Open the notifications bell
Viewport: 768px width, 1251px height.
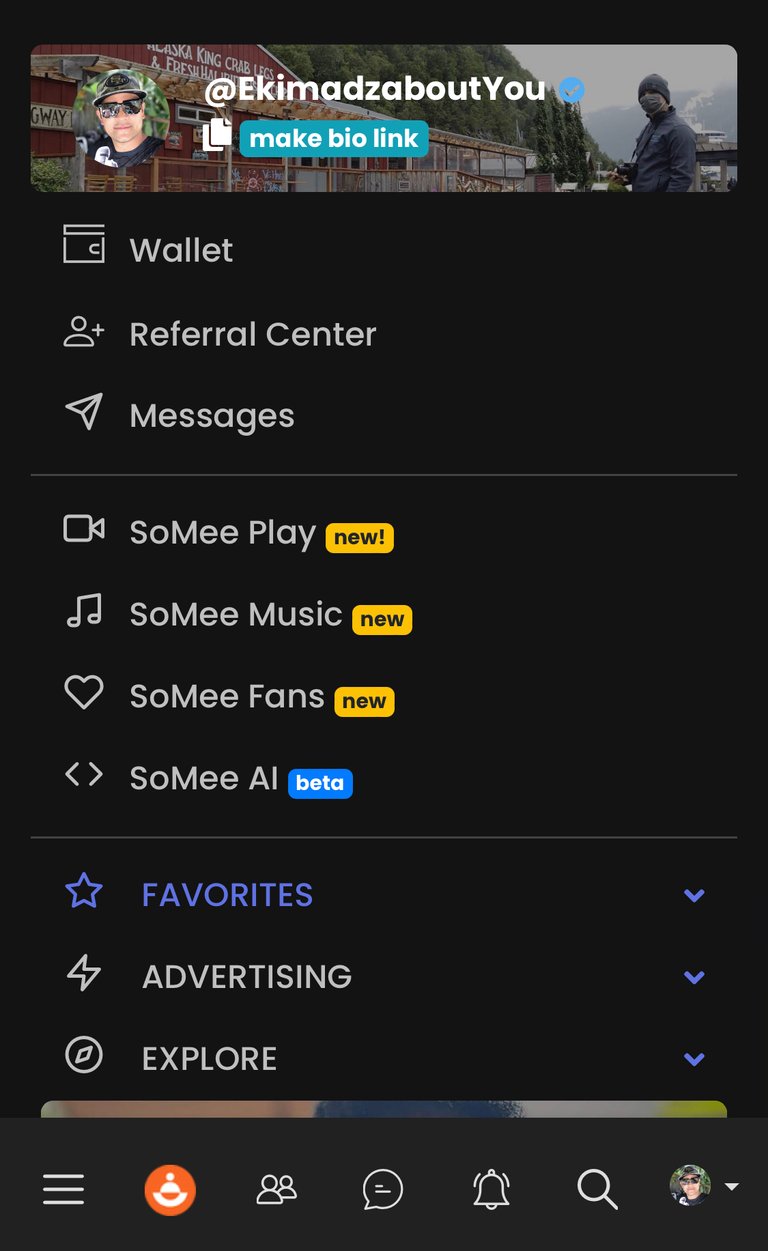coord(491,1189)
